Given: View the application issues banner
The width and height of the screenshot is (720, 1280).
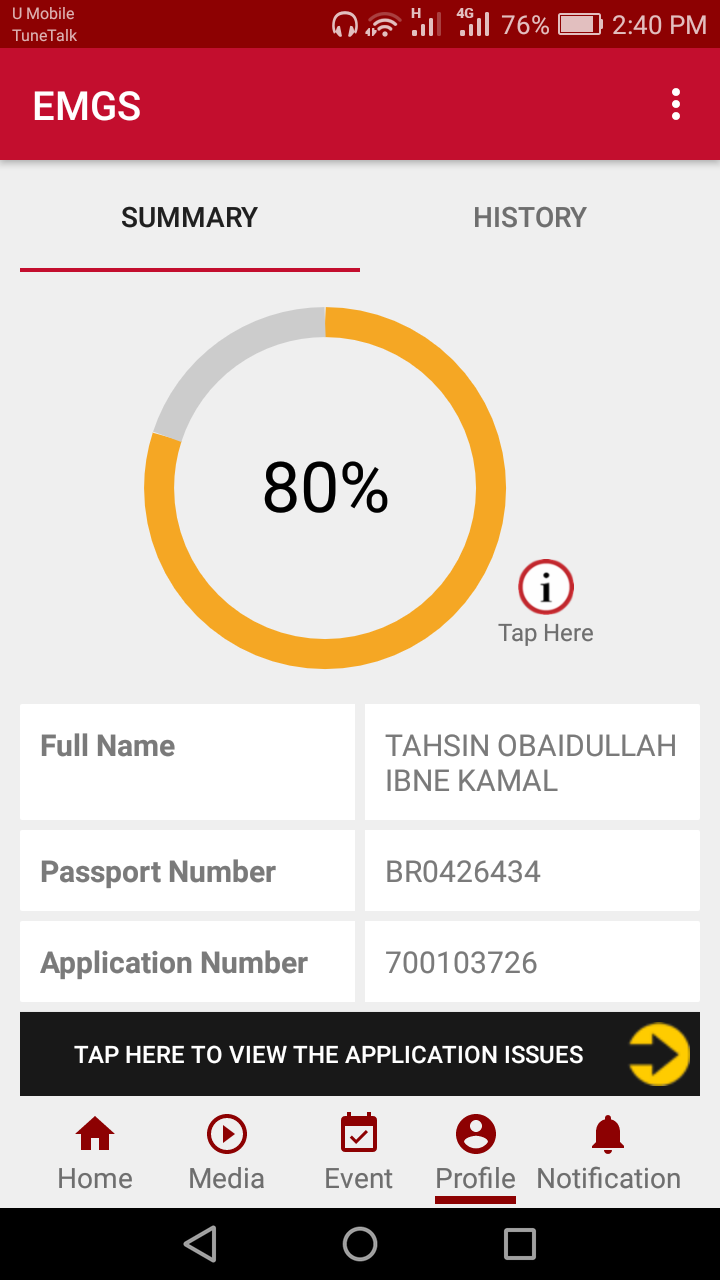Looking at the screenshot, I should click(x=360, y=1054).
